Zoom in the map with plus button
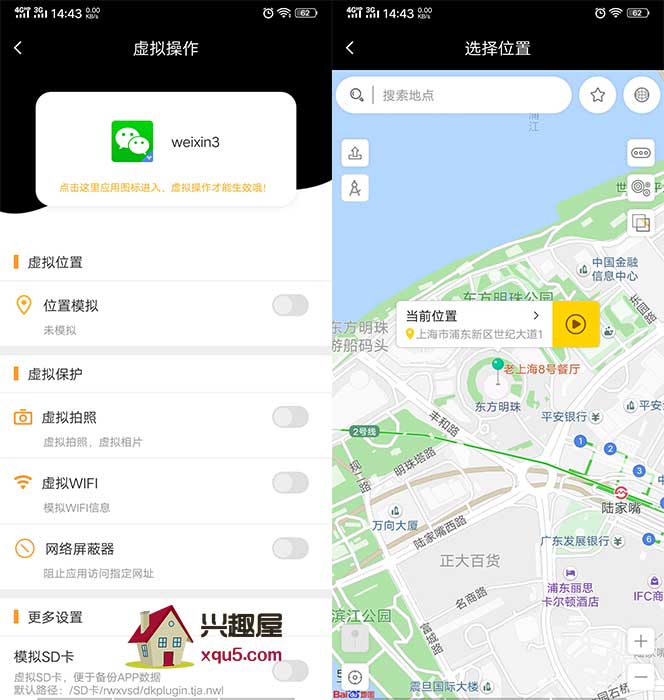This screenshot has width=664, height=700. (641, 641)
